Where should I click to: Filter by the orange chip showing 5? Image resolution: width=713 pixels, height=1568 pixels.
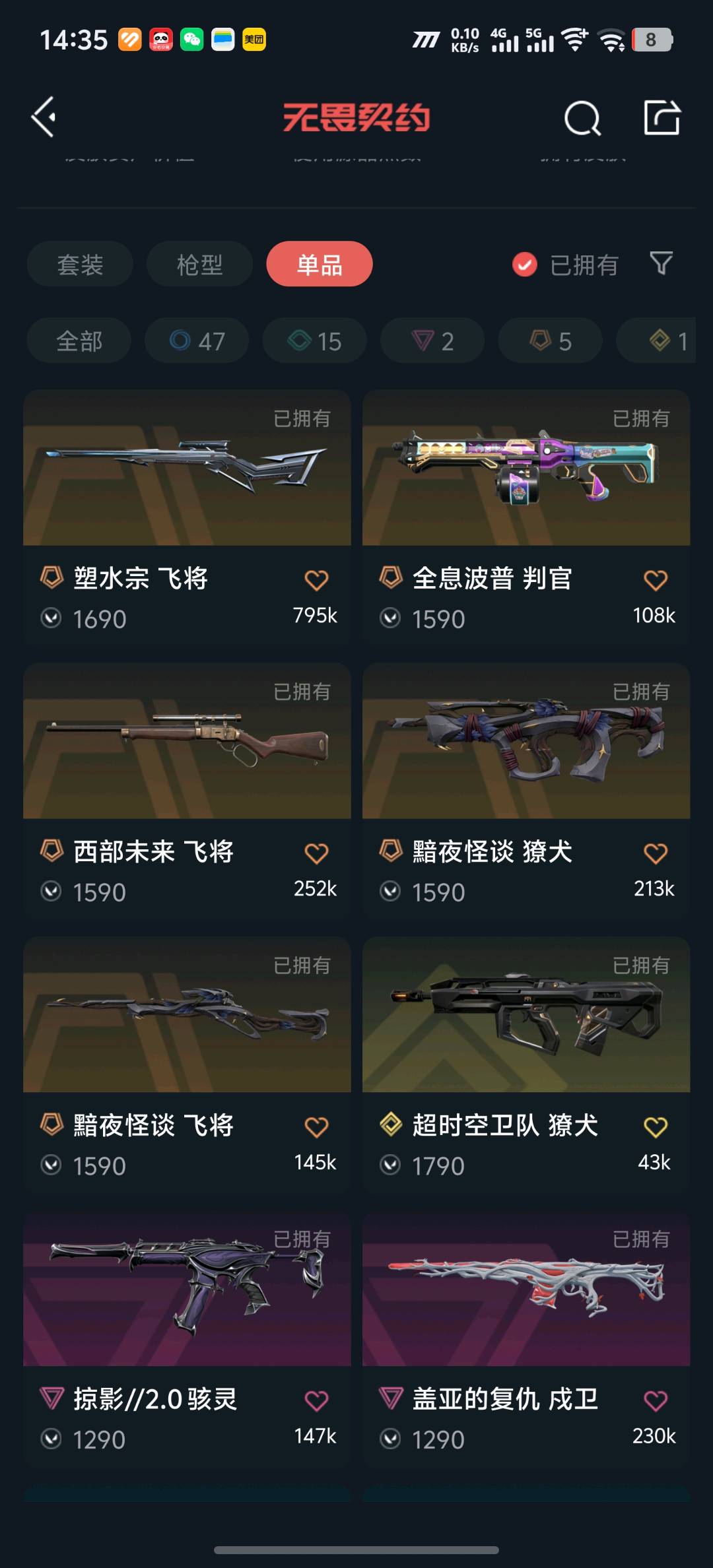551,341
